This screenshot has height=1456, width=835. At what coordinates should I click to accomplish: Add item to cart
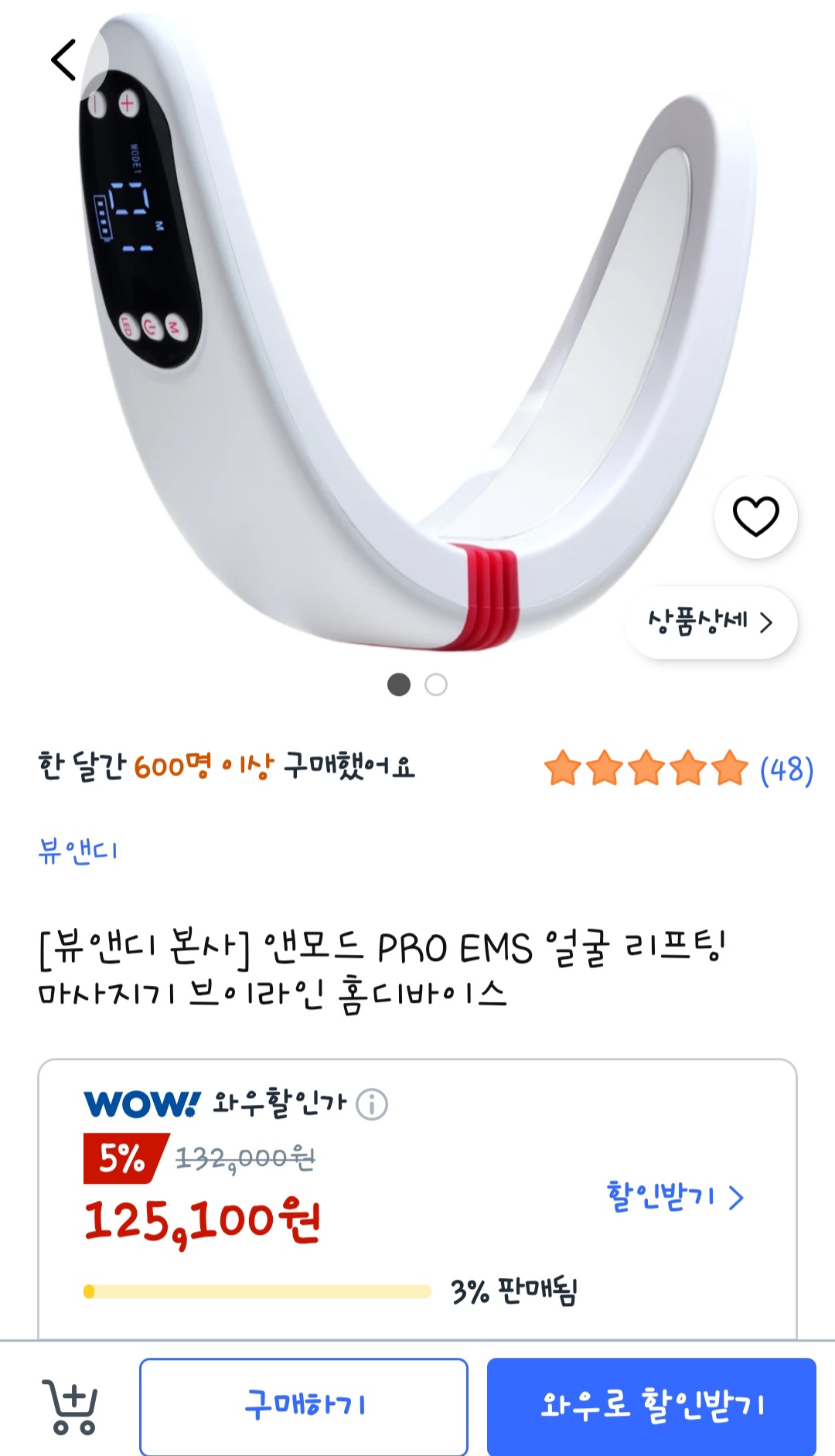(x=70, y=1407)
